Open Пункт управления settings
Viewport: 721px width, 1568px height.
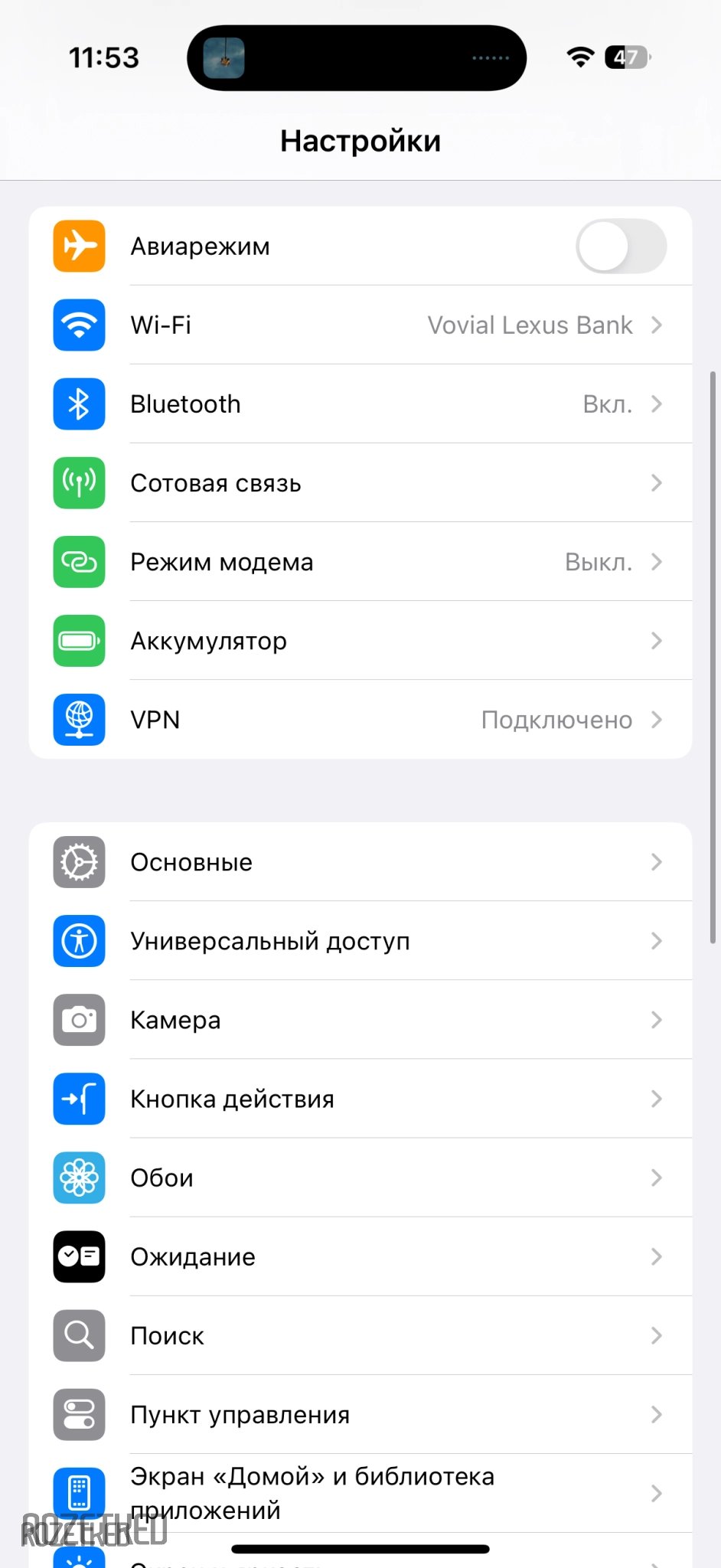click(360, 1414)
